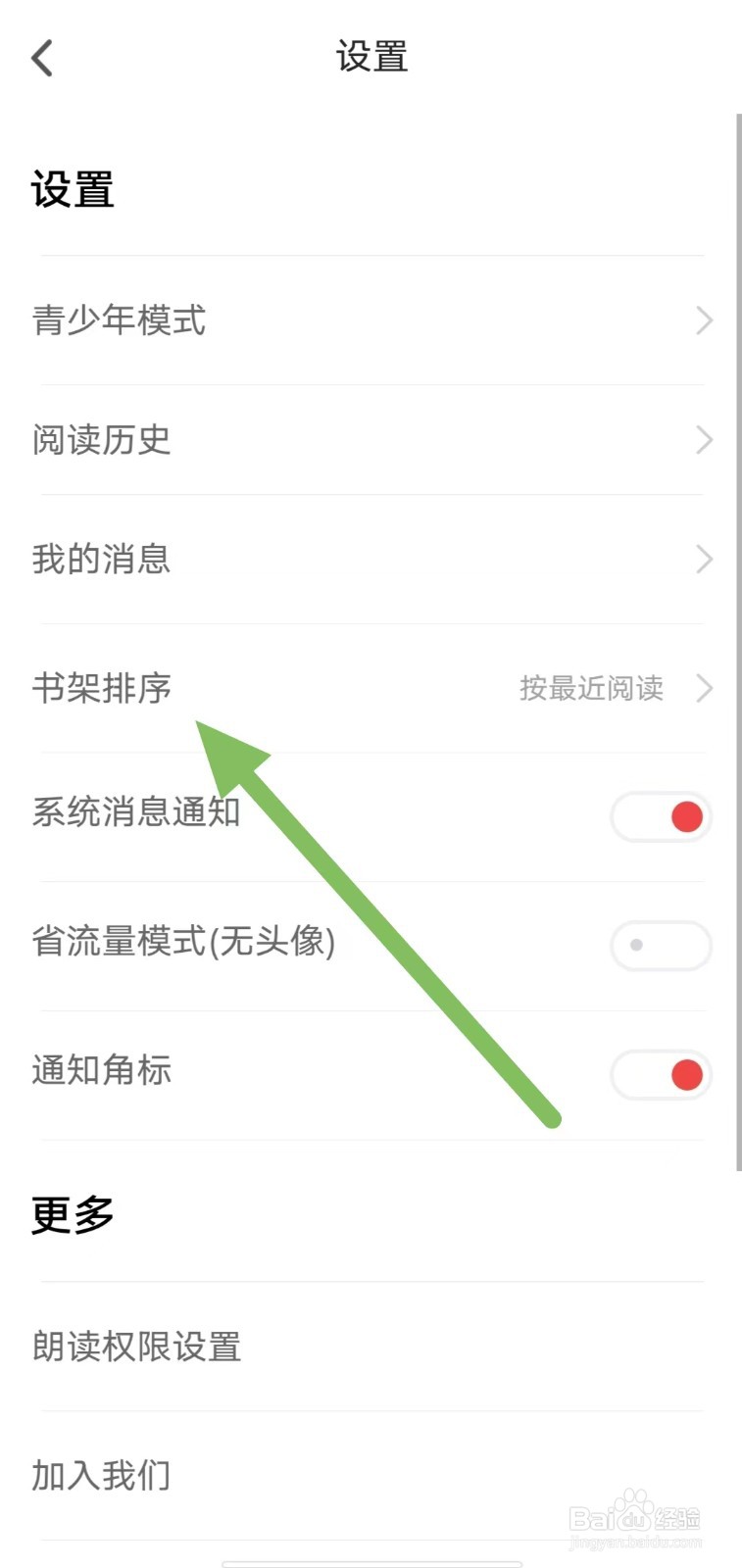The image size is (742, 1568).
Task: Turn off 通知角标 notification badge
Action: point(661,1075)
